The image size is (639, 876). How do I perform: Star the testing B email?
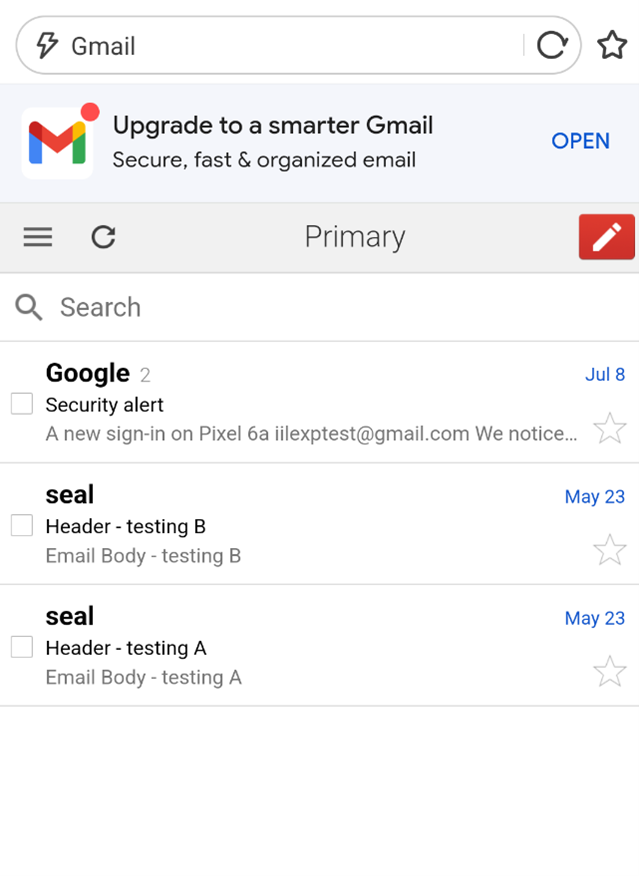tap(609, 550)
